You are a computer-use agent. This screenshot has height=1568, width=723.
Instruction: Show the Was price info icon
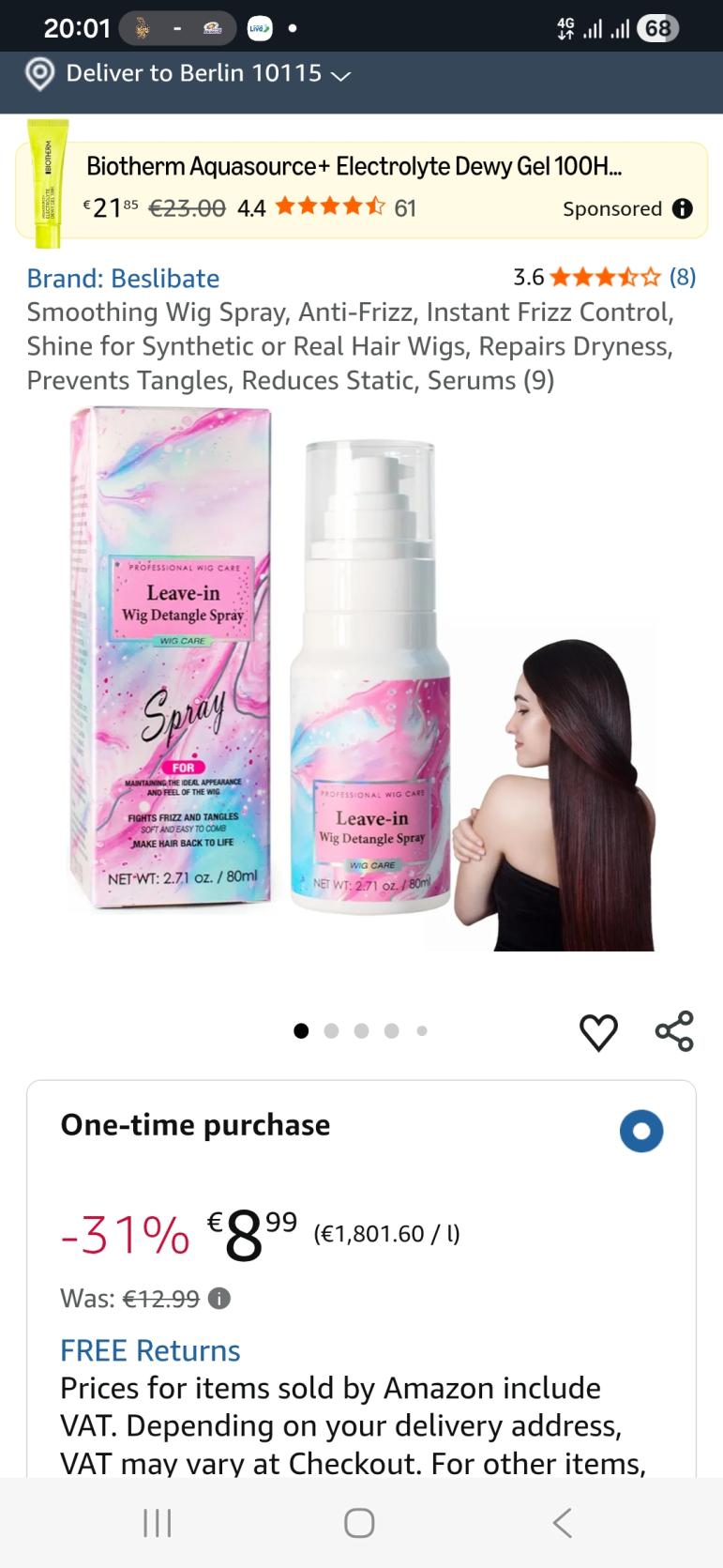click(218, 1299)
